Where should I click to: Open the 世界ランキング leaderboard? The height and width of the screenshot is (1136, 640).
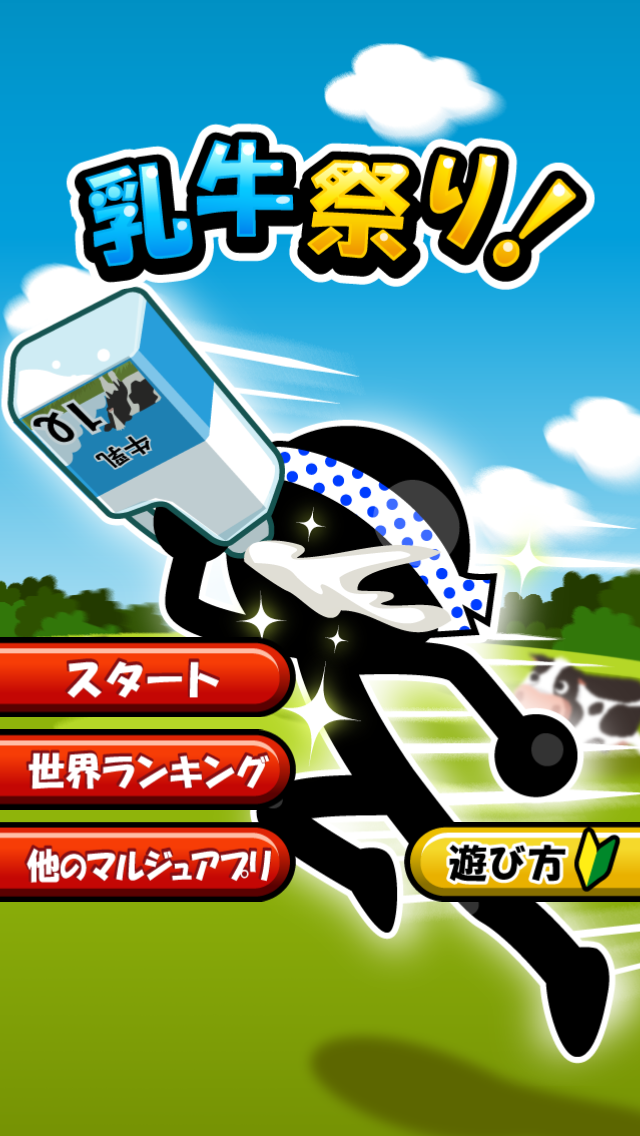click(145, 771)
